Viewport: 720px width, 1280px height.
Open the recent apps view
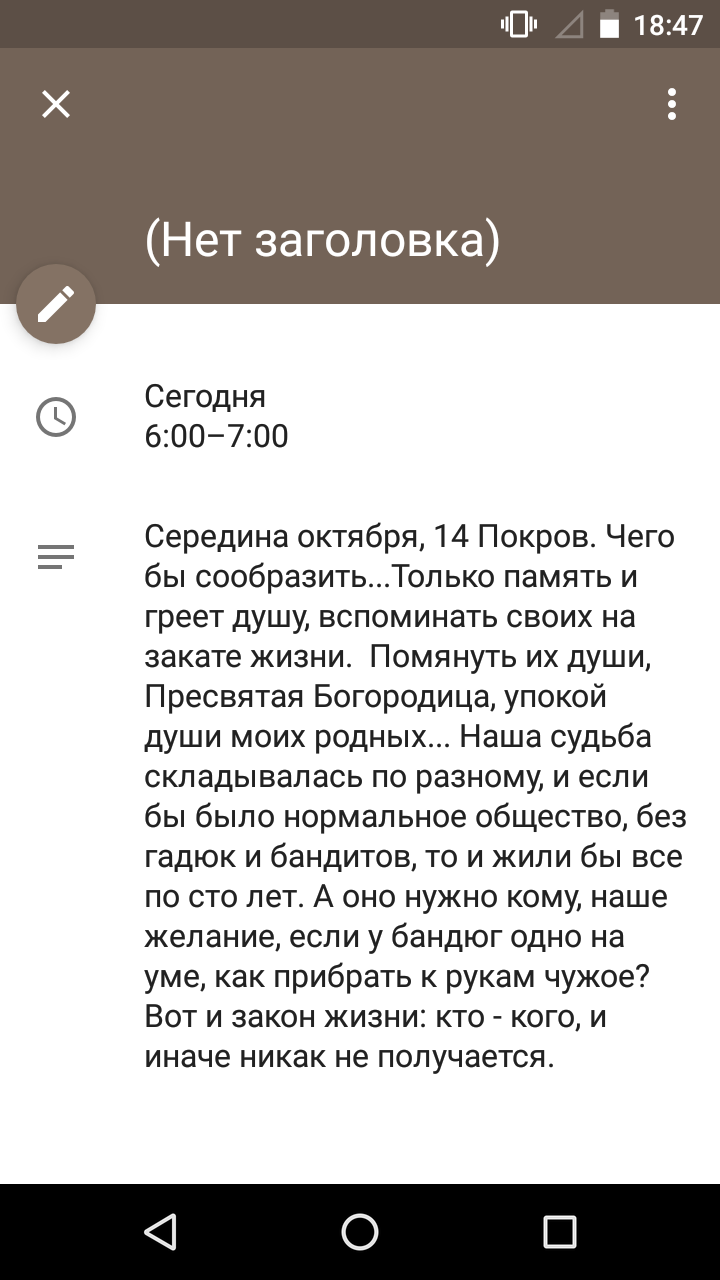coord(560,1232)
